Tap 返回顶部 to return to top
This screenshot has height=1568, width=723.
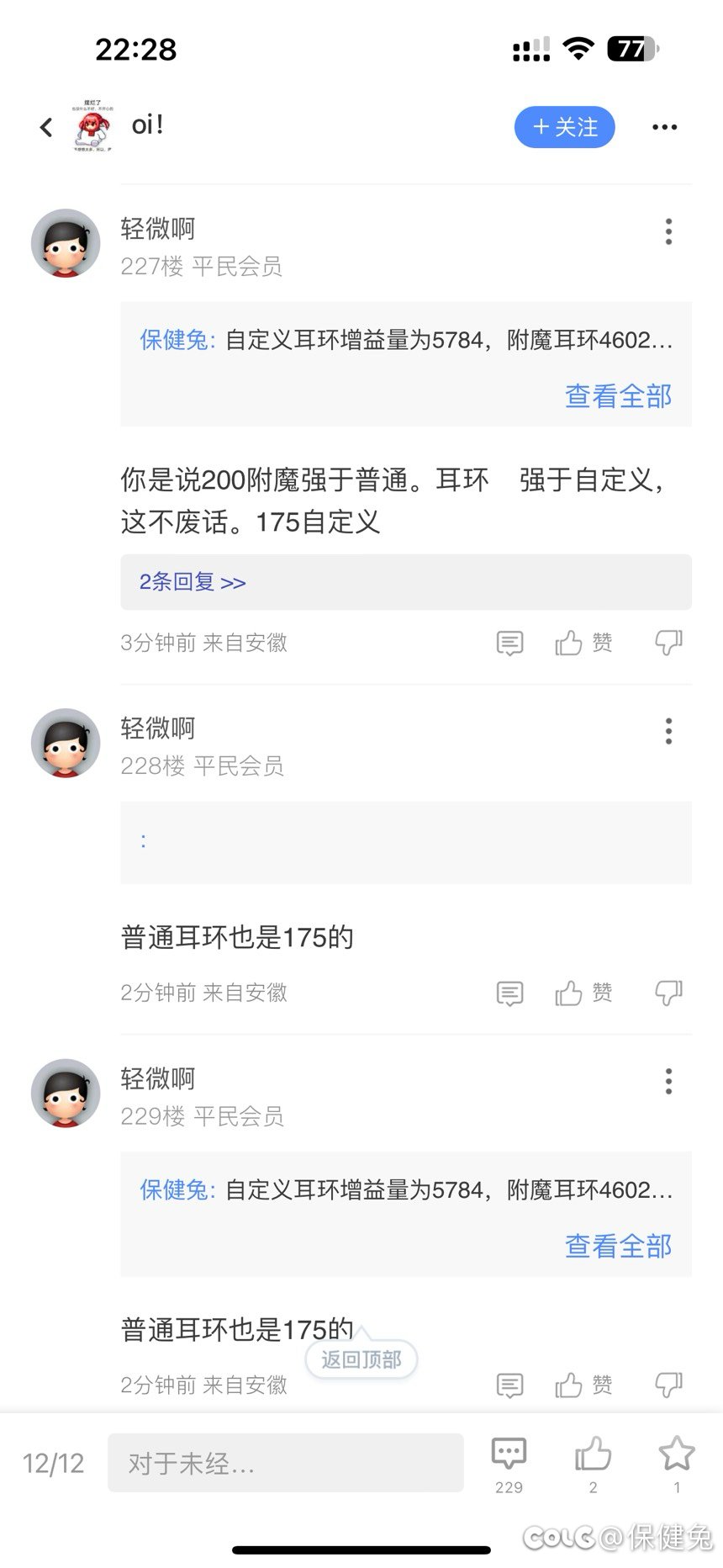tap(361, 1359)
